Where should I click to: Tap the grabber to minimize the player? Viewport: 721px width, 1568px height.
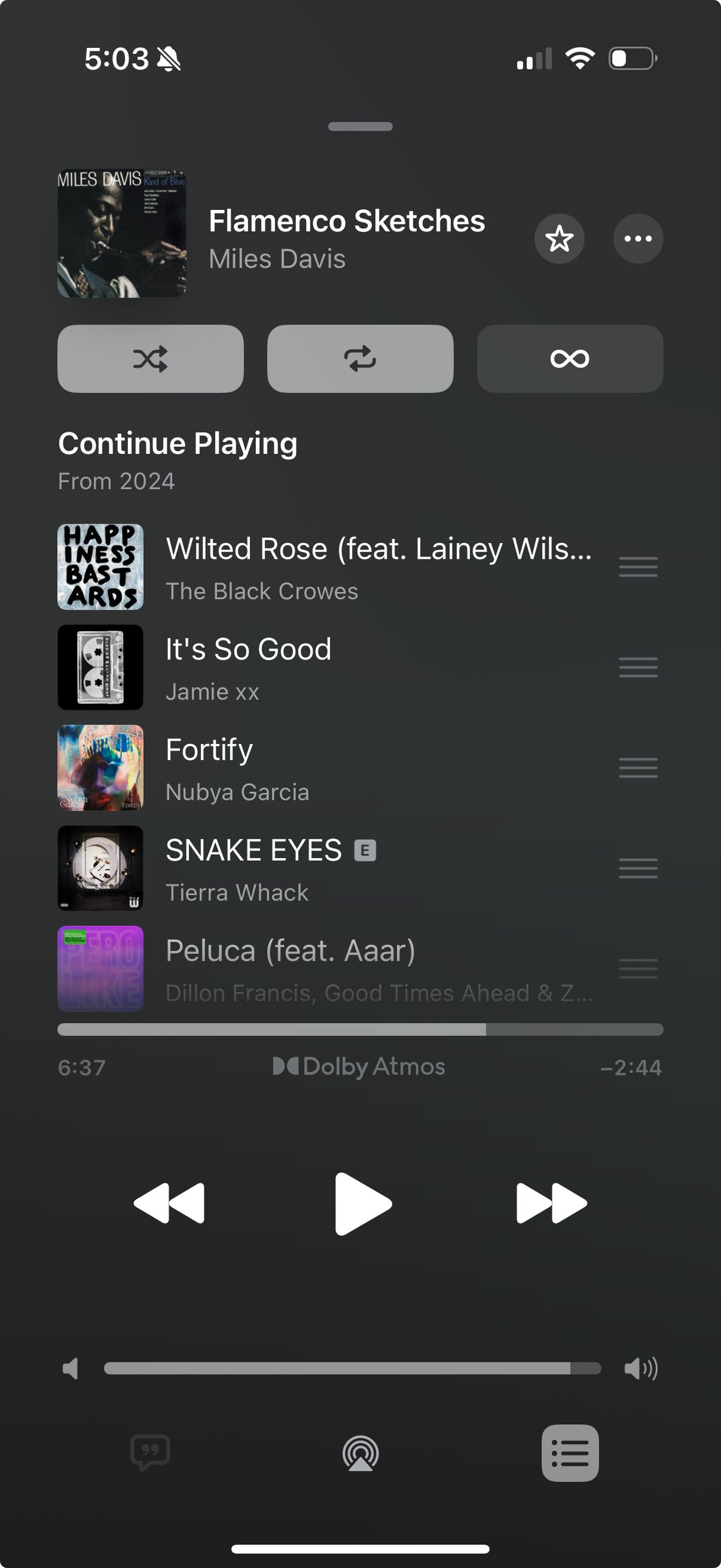pyautogui.click(x=360, y=127)
